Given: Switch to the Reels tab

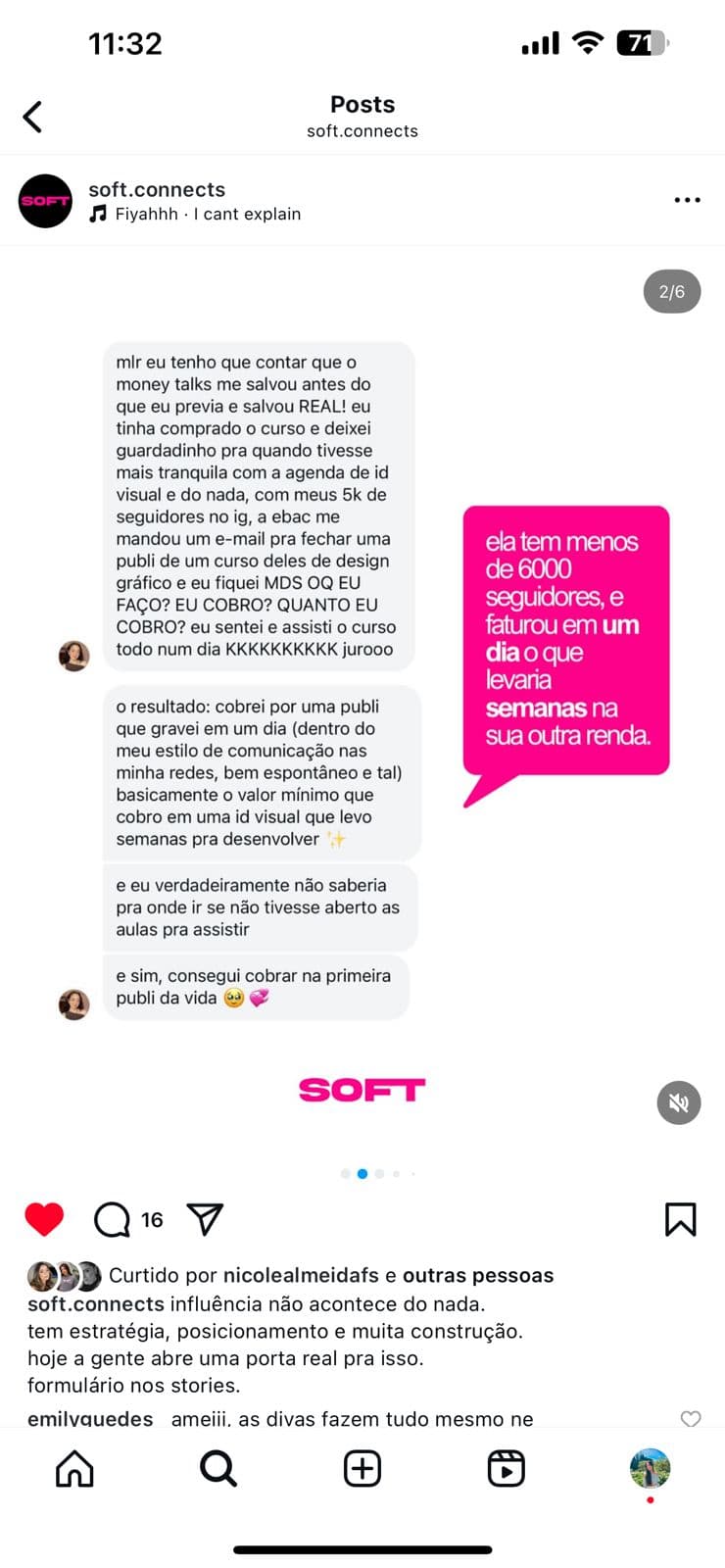Looking at the screenshot, I should click(506, 1468).
